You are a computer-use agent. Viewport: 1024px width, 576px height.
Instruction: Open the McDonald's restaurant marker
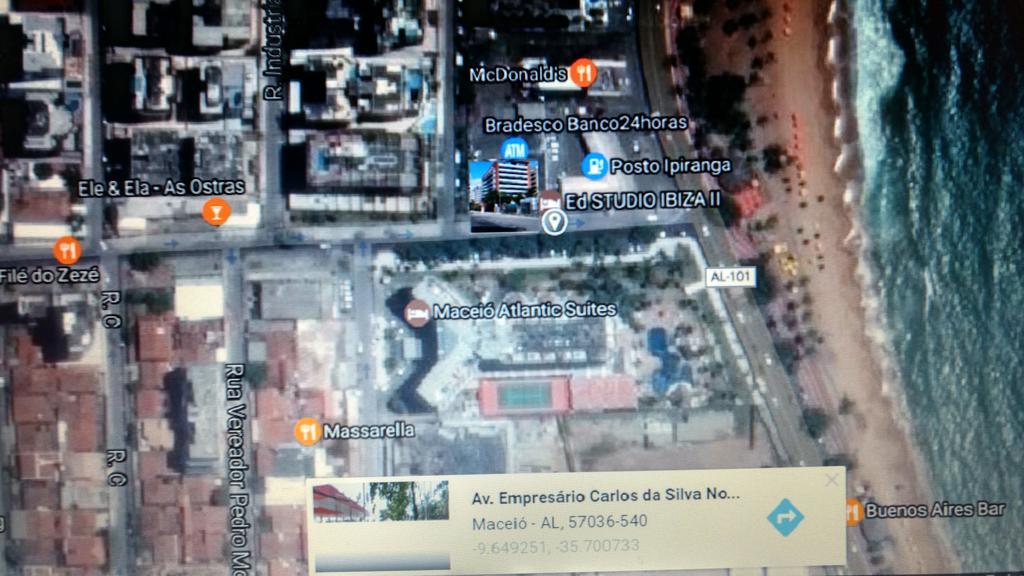pos(586,73)
